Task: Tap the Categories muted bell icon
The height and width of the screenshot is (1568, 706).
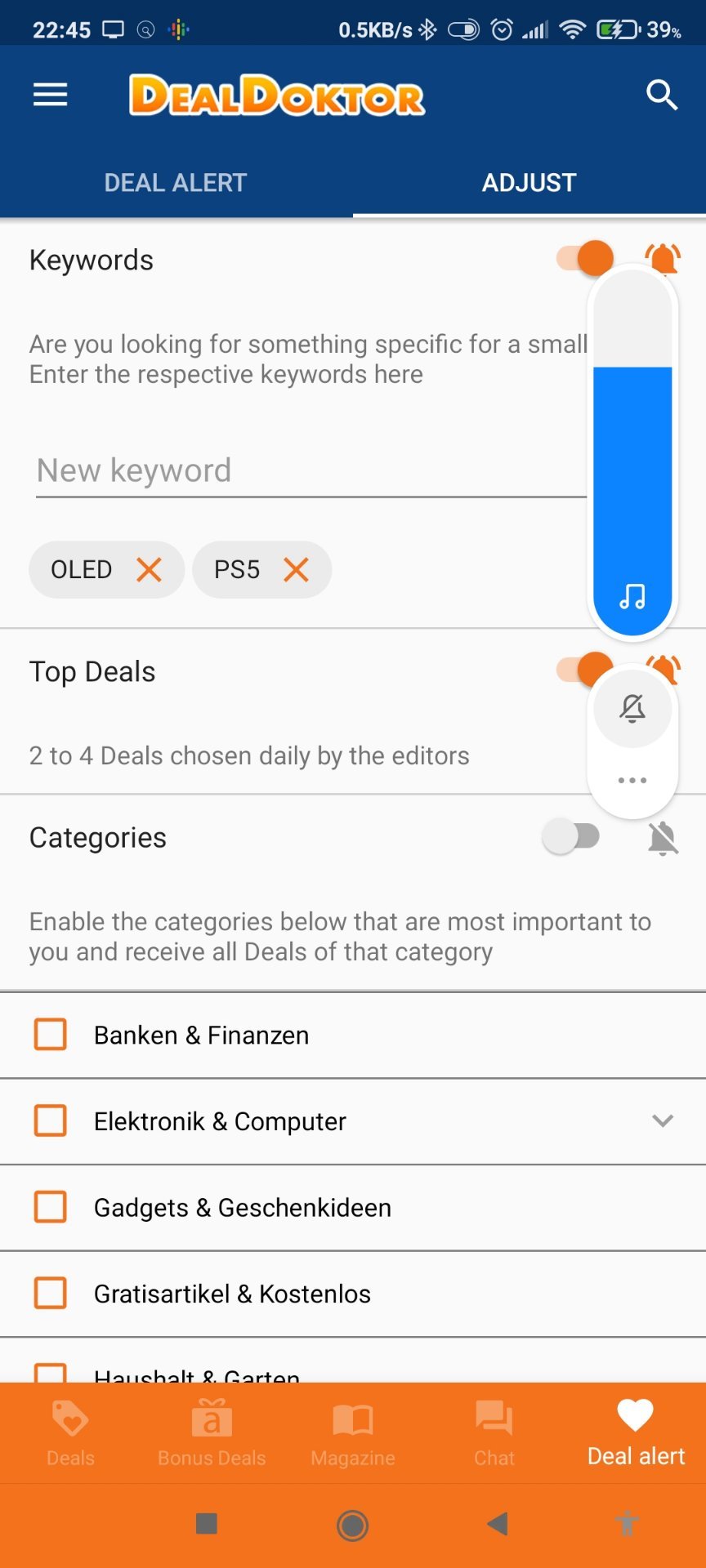Action: click(x=663, y=838)
